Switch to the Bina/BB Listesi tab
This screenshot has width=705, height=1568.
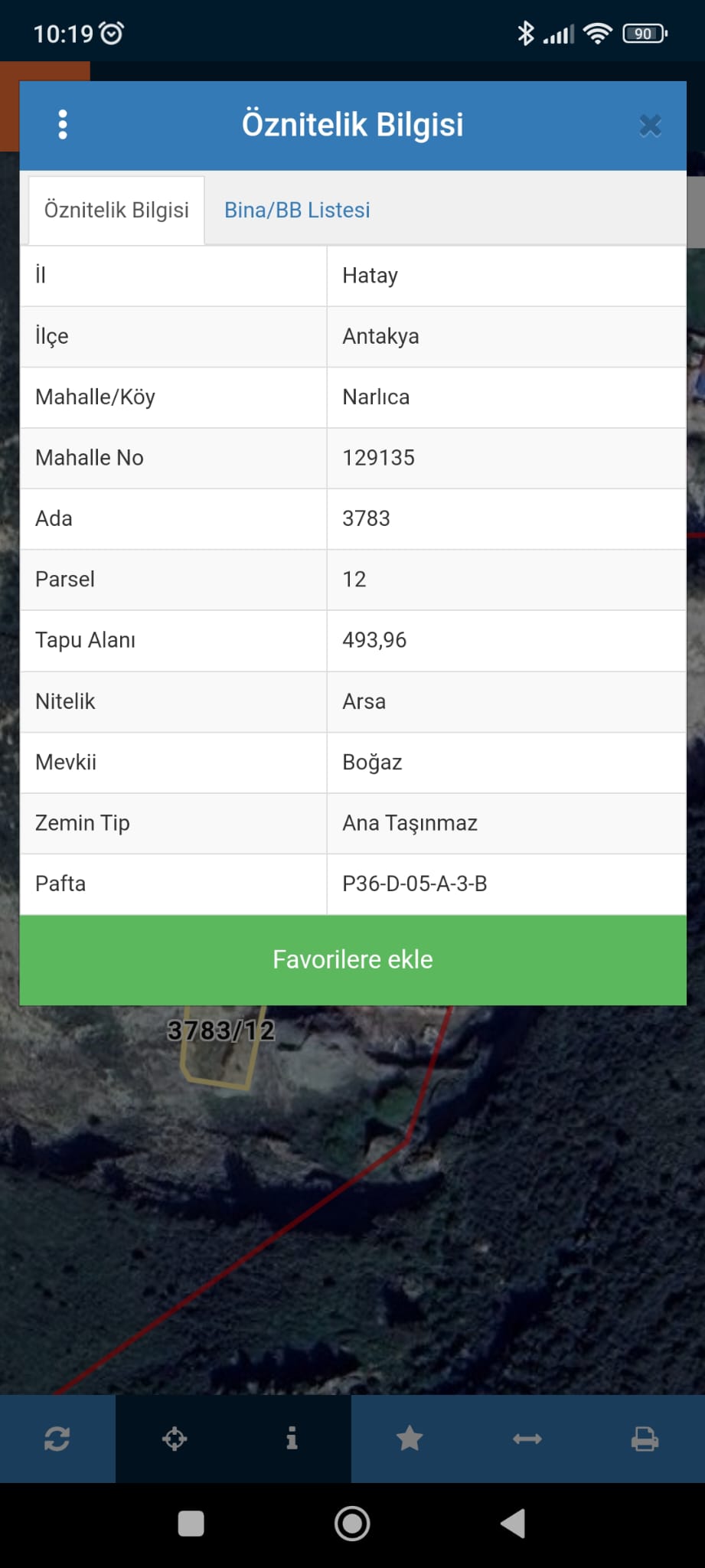297,210
